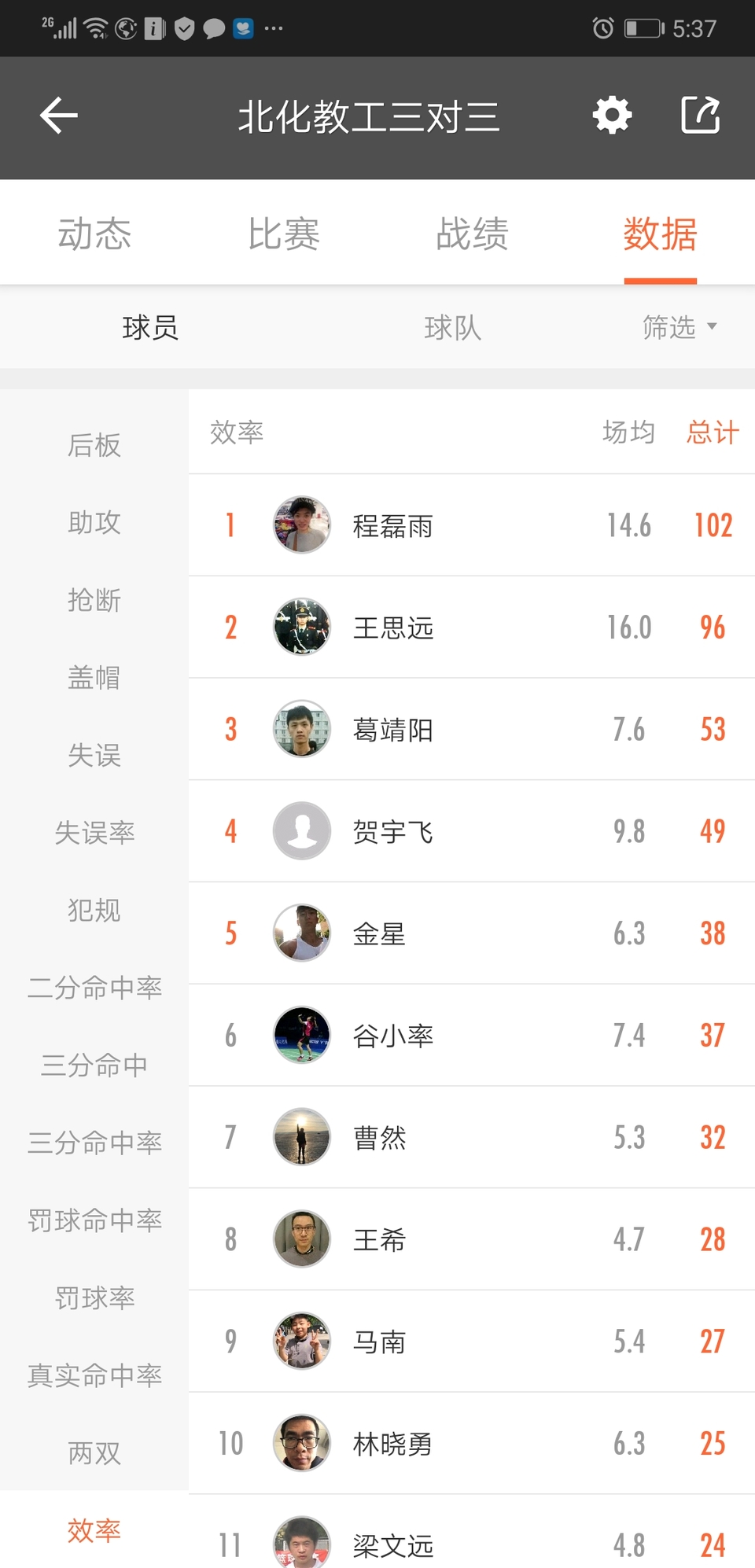Open the 战绩 tab
This screenshot has height=1568, width=755.
pos(472,234)
